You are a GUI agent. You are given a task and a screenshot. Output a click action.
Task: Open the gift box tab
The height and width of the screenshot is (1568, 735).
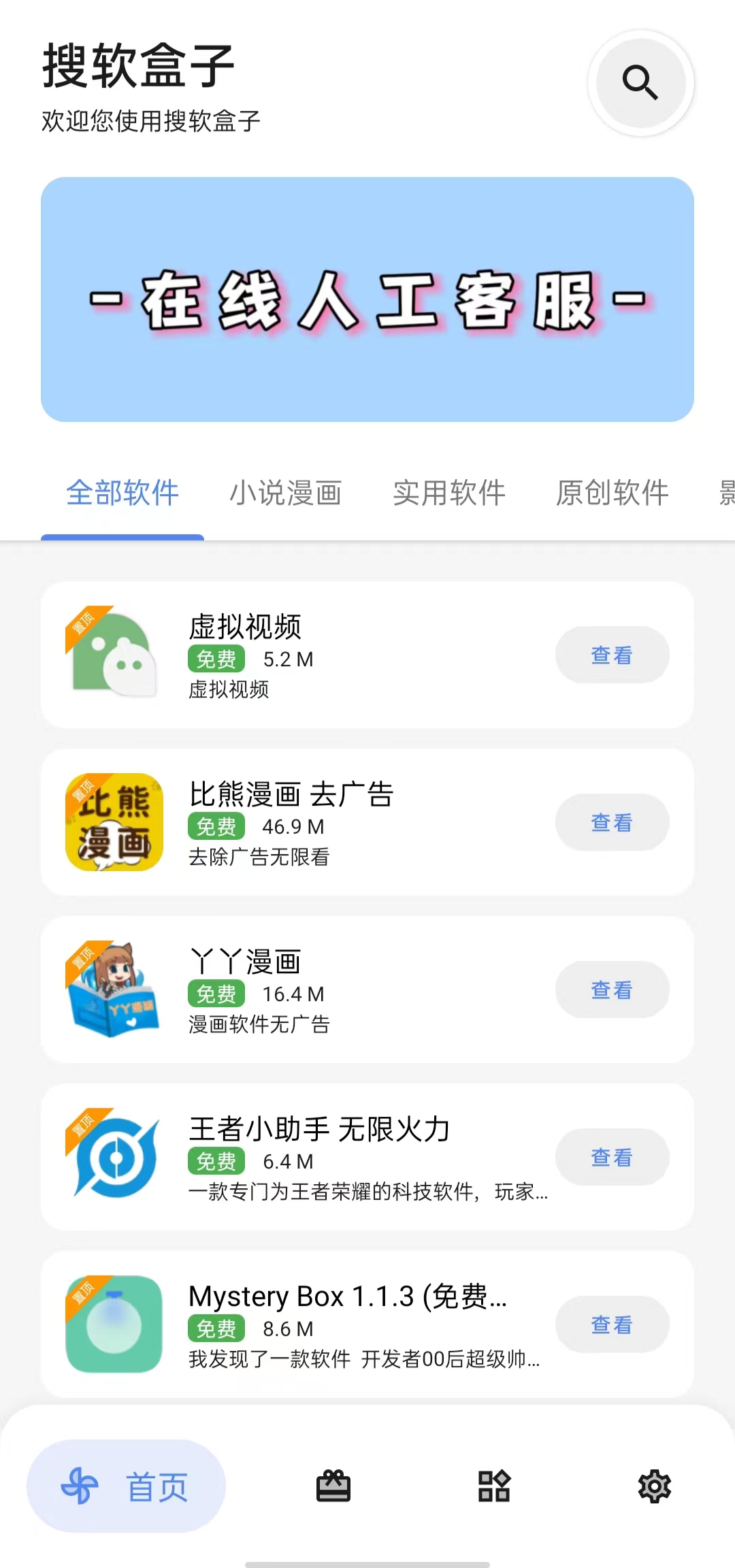click(333, 1486)
